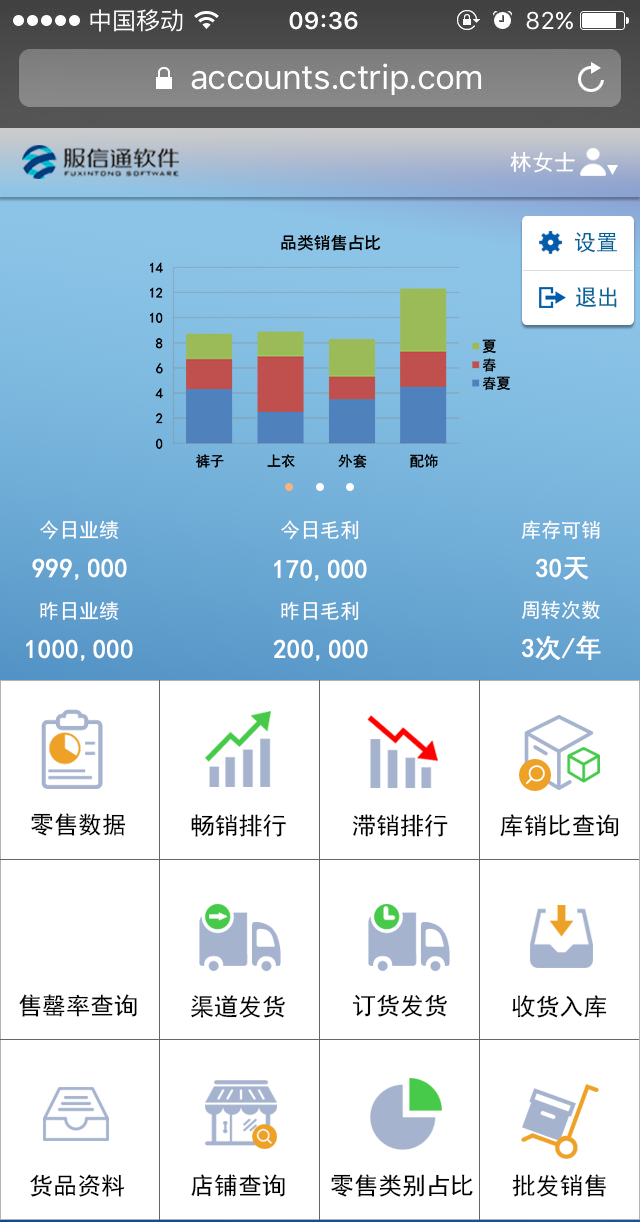Open the 滞销排行 ranking

click(399, 770)
